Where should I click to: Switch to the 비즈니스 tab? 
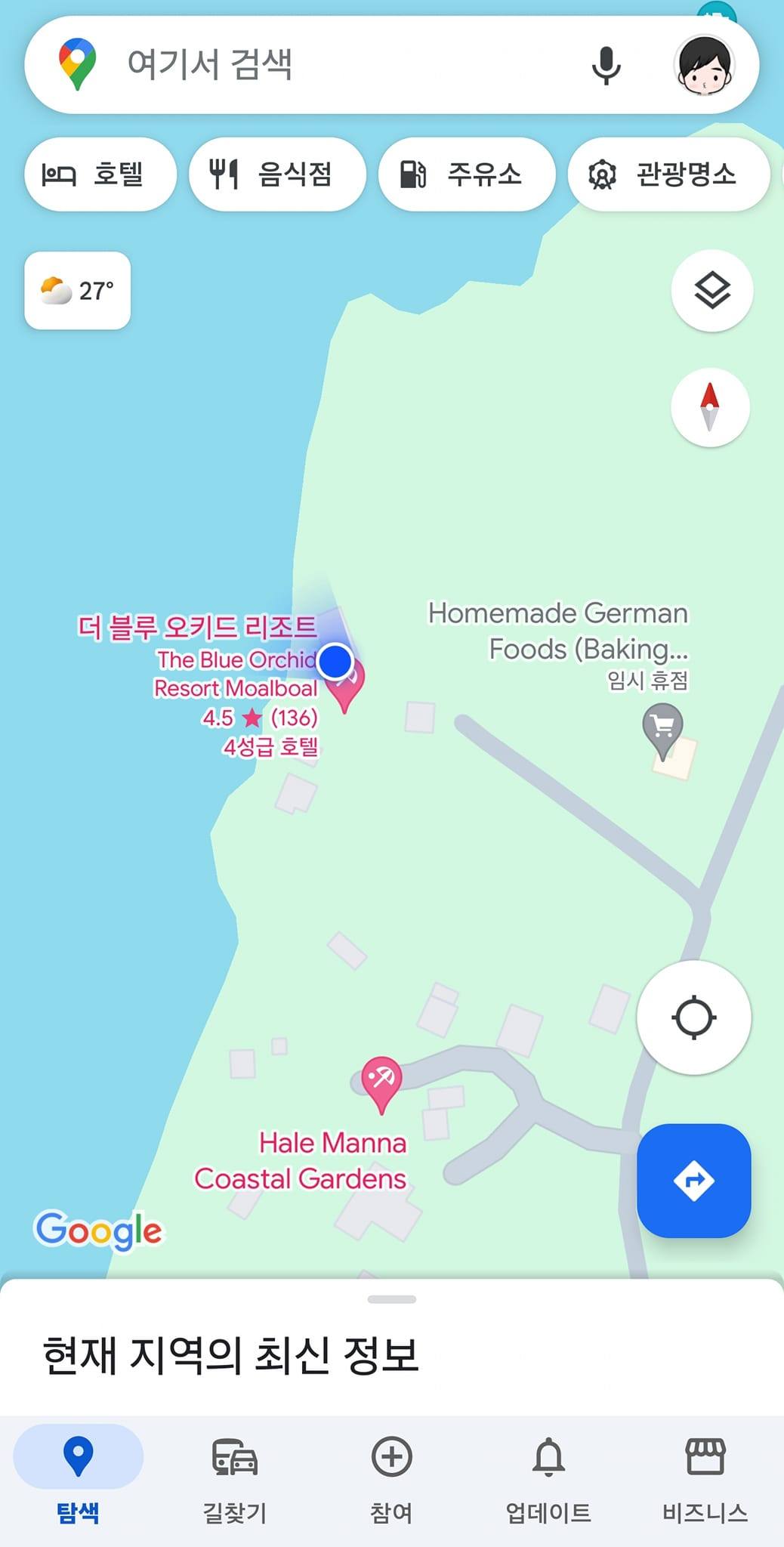(x=705, y=1478)
